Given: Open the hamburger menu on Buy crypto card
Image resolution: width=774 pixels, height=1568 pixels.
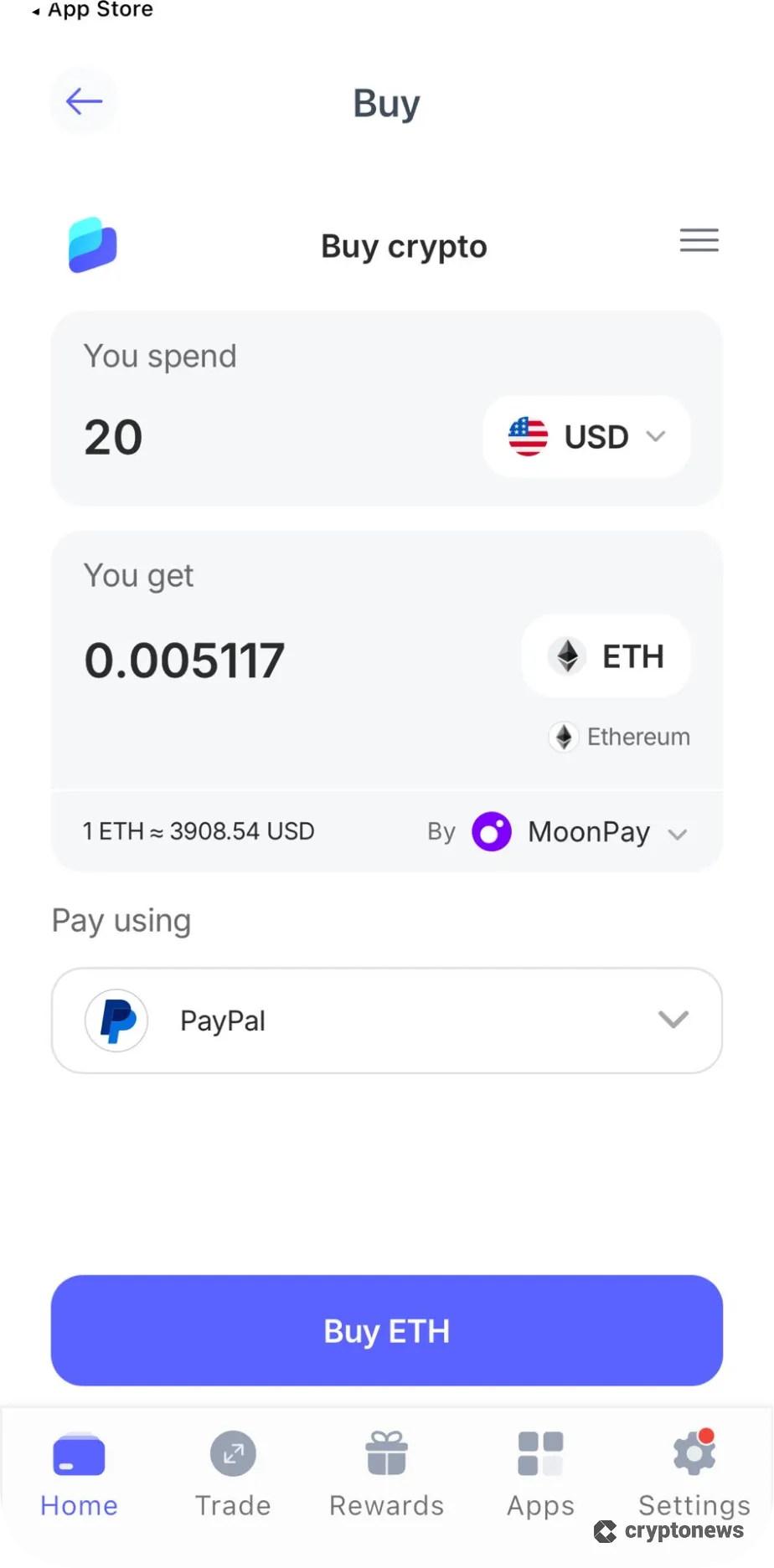Looking at the screenshot, I should pos(699,241).
